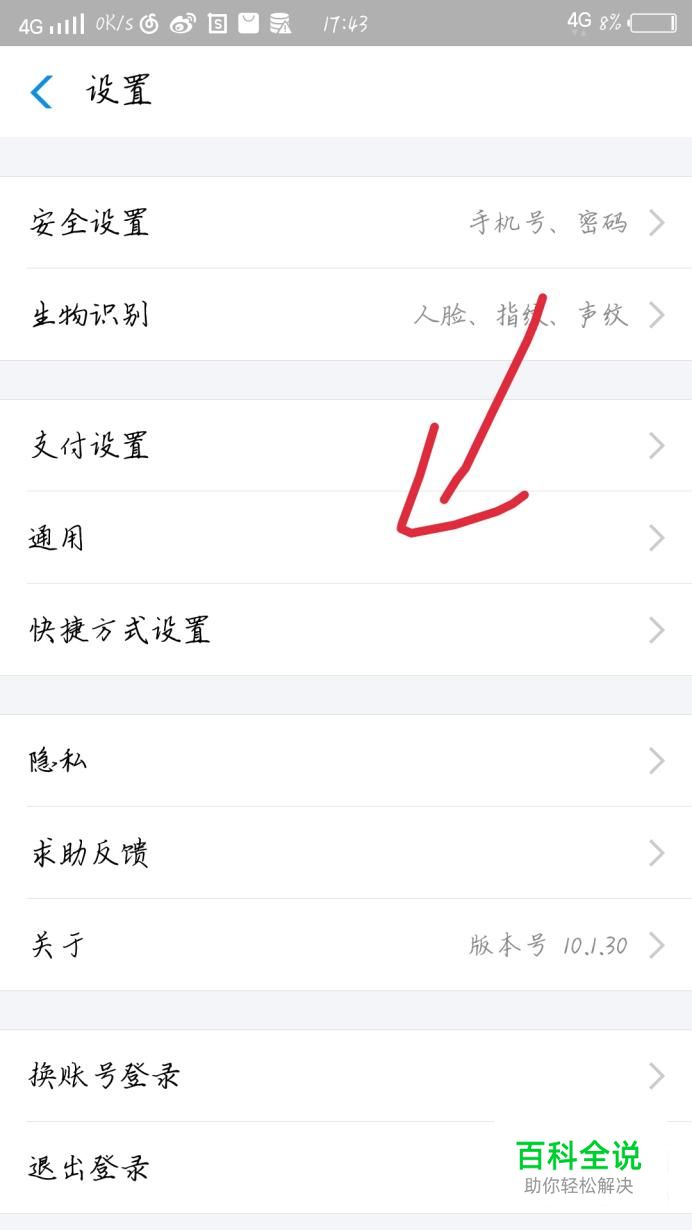Viewport: 692px width, 1230px height.
Task: Tap 换账号登录 to switch account
Action: 346,1076
